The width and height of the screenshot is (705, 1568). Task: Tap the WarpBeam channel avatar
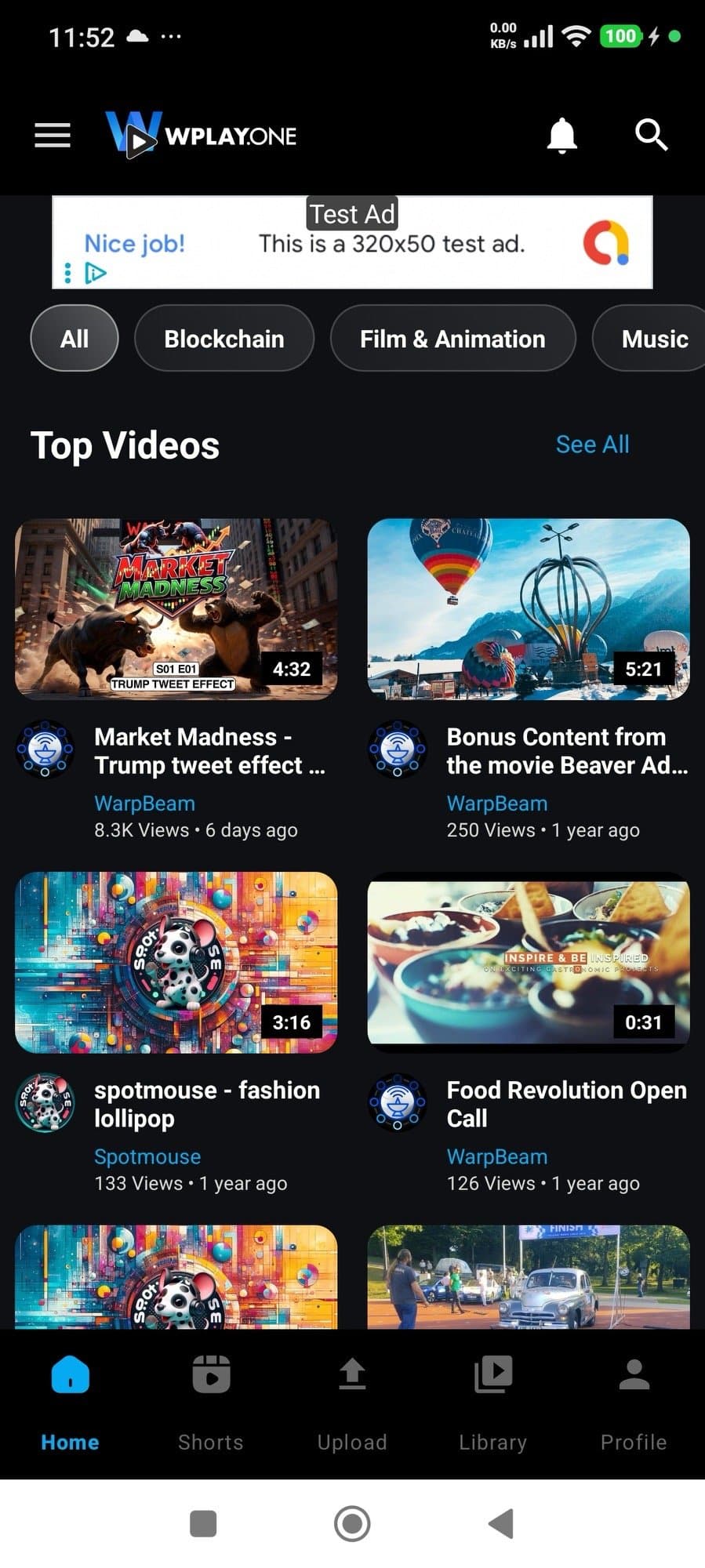pos(45,750)
